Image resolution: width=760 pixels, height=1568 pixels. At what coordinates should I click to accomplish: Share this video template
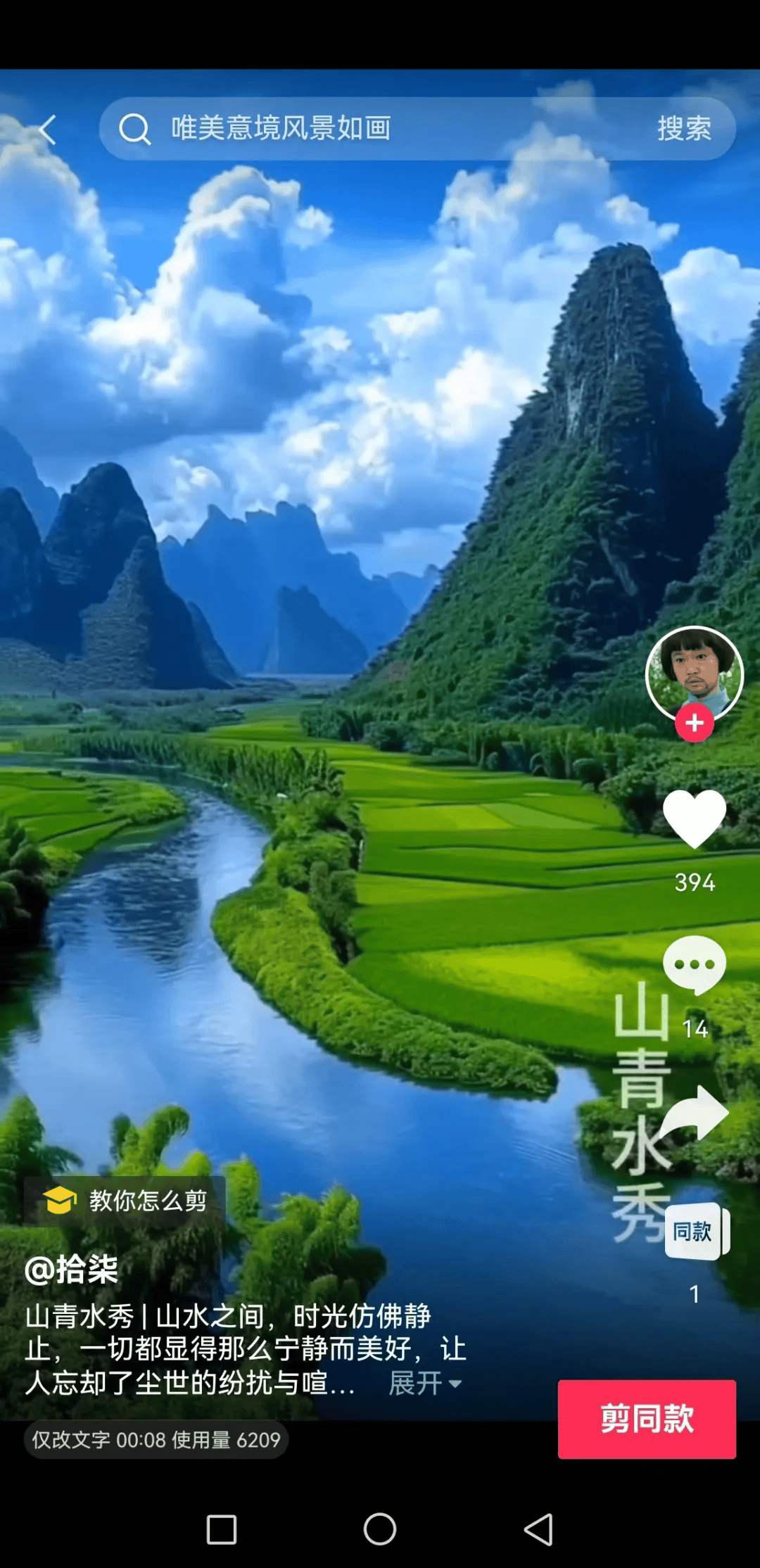click(x=695, y=1114)
